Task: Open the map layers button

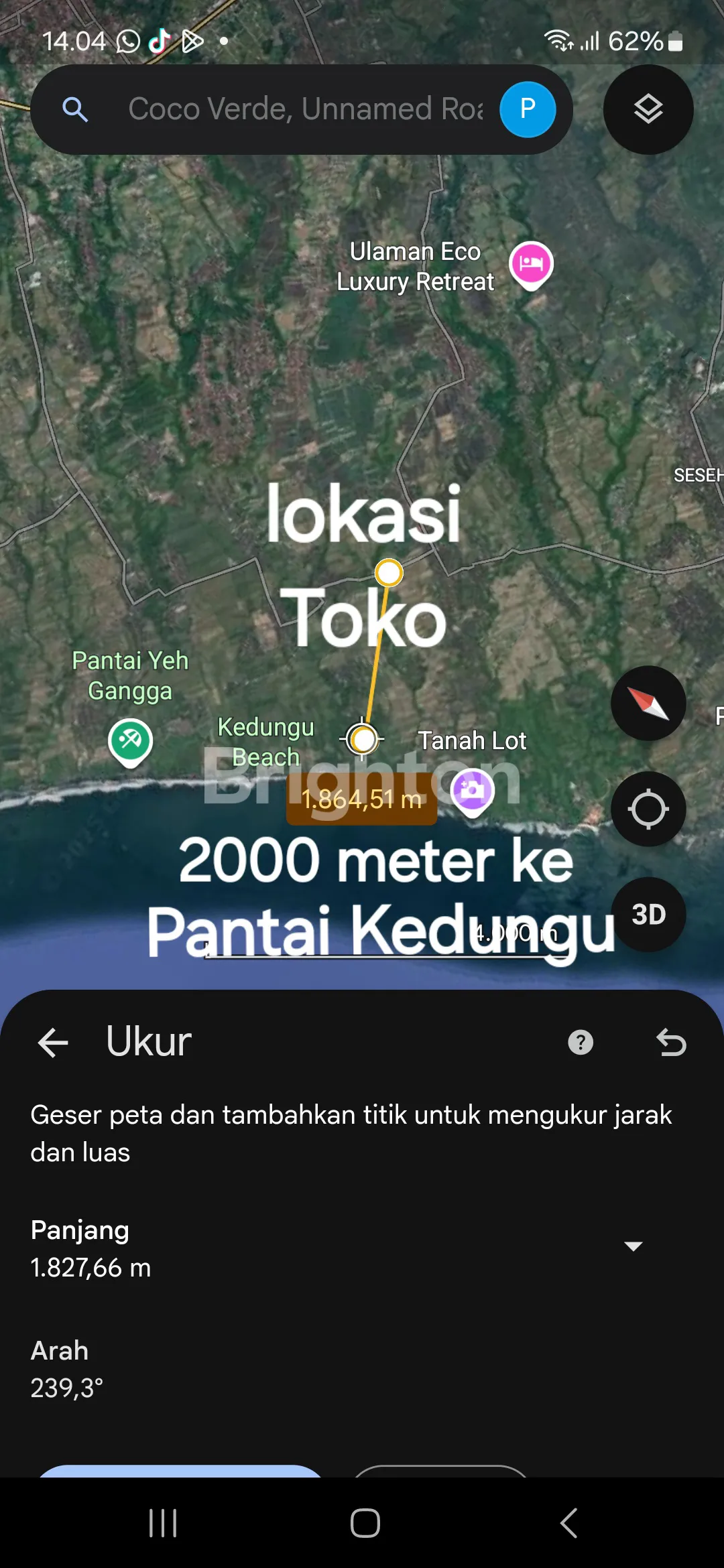Action: tap(648, 109)
